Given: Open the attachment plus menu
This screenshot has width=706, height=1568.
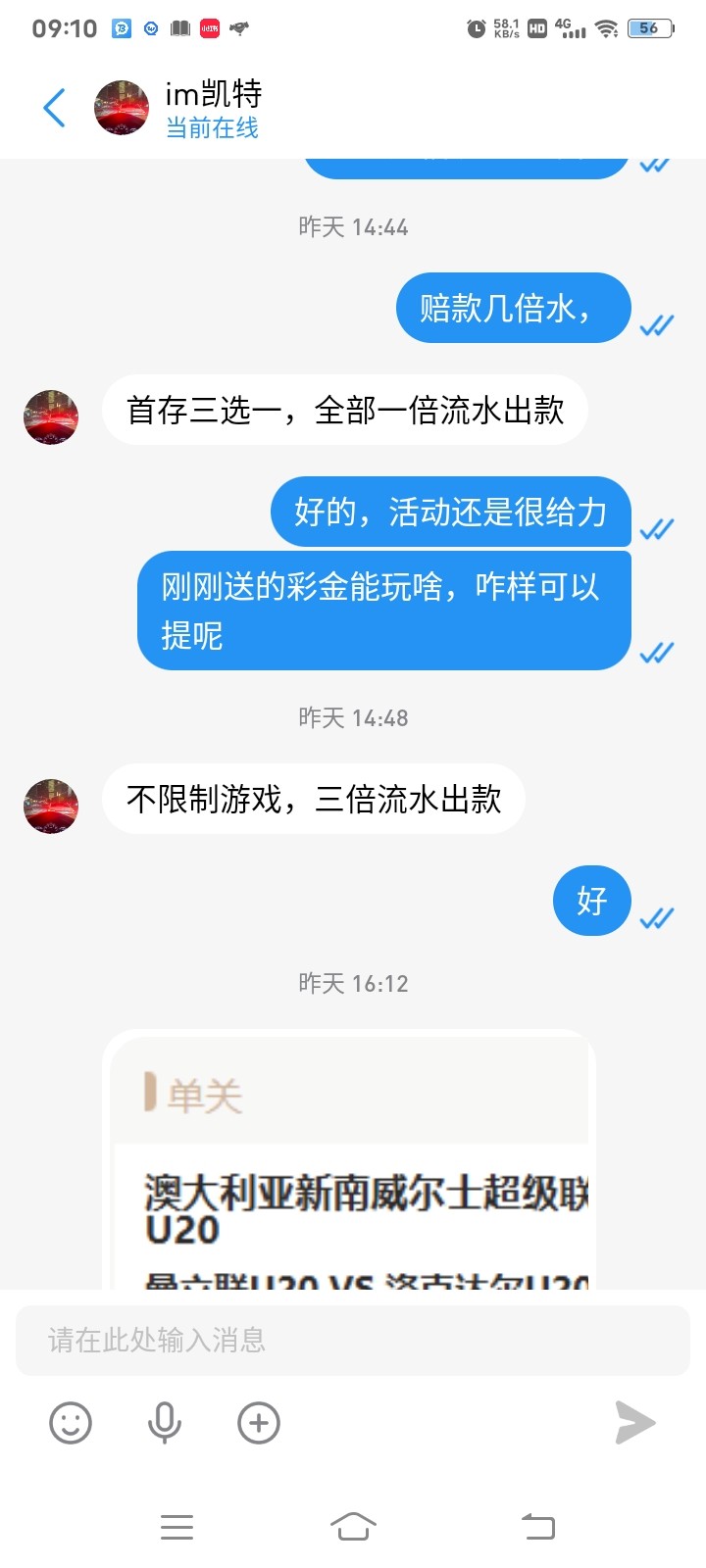Looking at the screenshot, I should click(259, 1423).
